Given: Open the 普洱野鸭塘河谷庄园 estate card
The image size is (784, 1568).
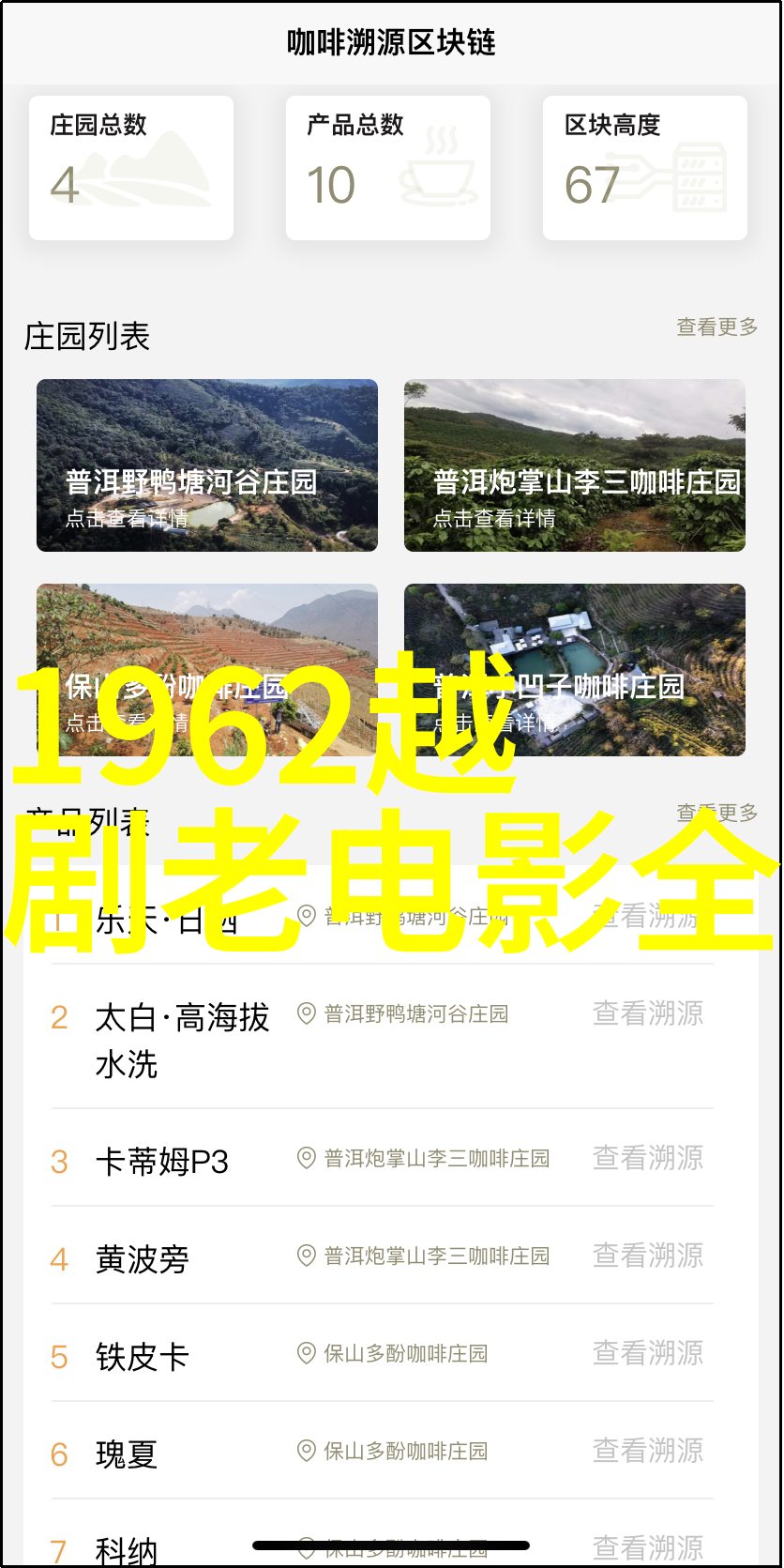Looking at the screenshot, I should (207, 465).
